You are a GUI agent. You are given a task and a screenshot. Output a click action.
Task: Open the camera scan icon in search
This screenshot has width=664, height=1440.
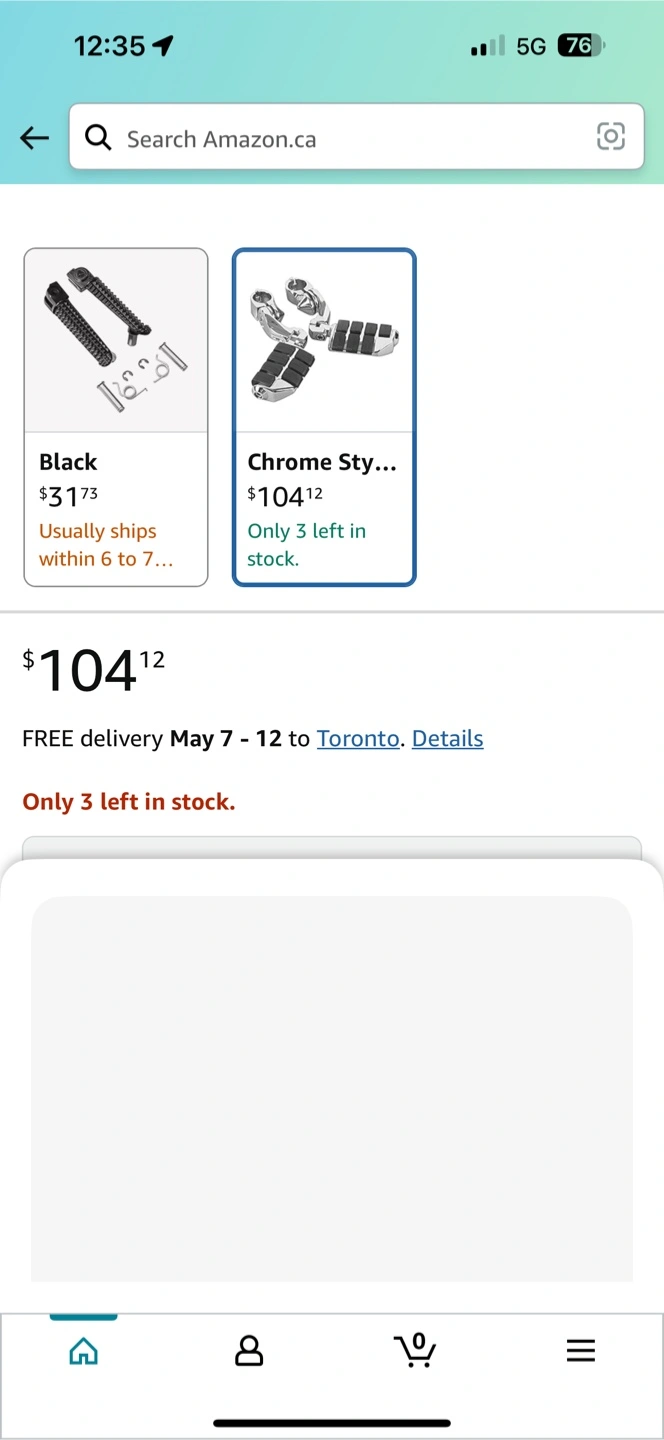pyautogui.click(x=610, y=137)
